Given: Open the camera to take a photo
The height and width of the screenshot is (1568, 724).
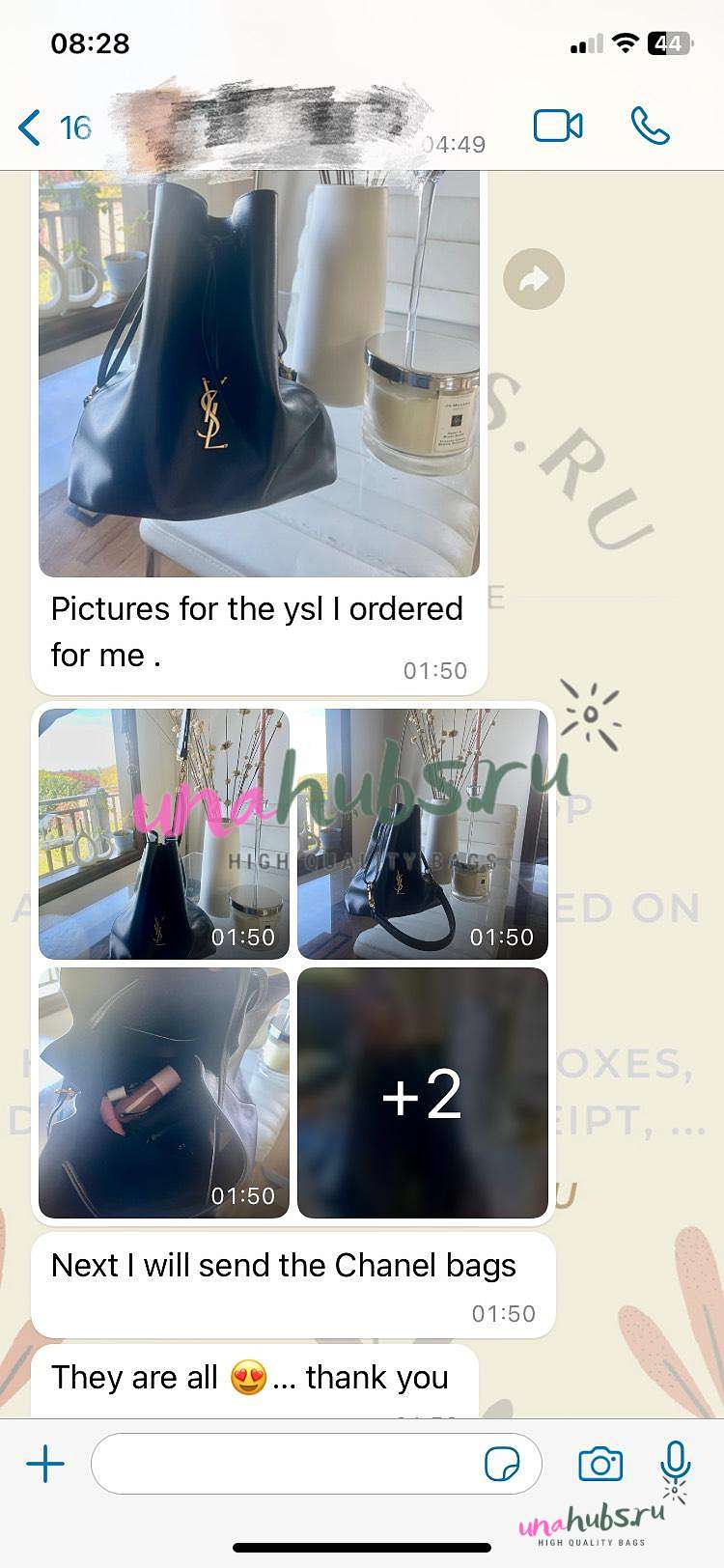Looking at the screenshot, I should point(600,1465).
